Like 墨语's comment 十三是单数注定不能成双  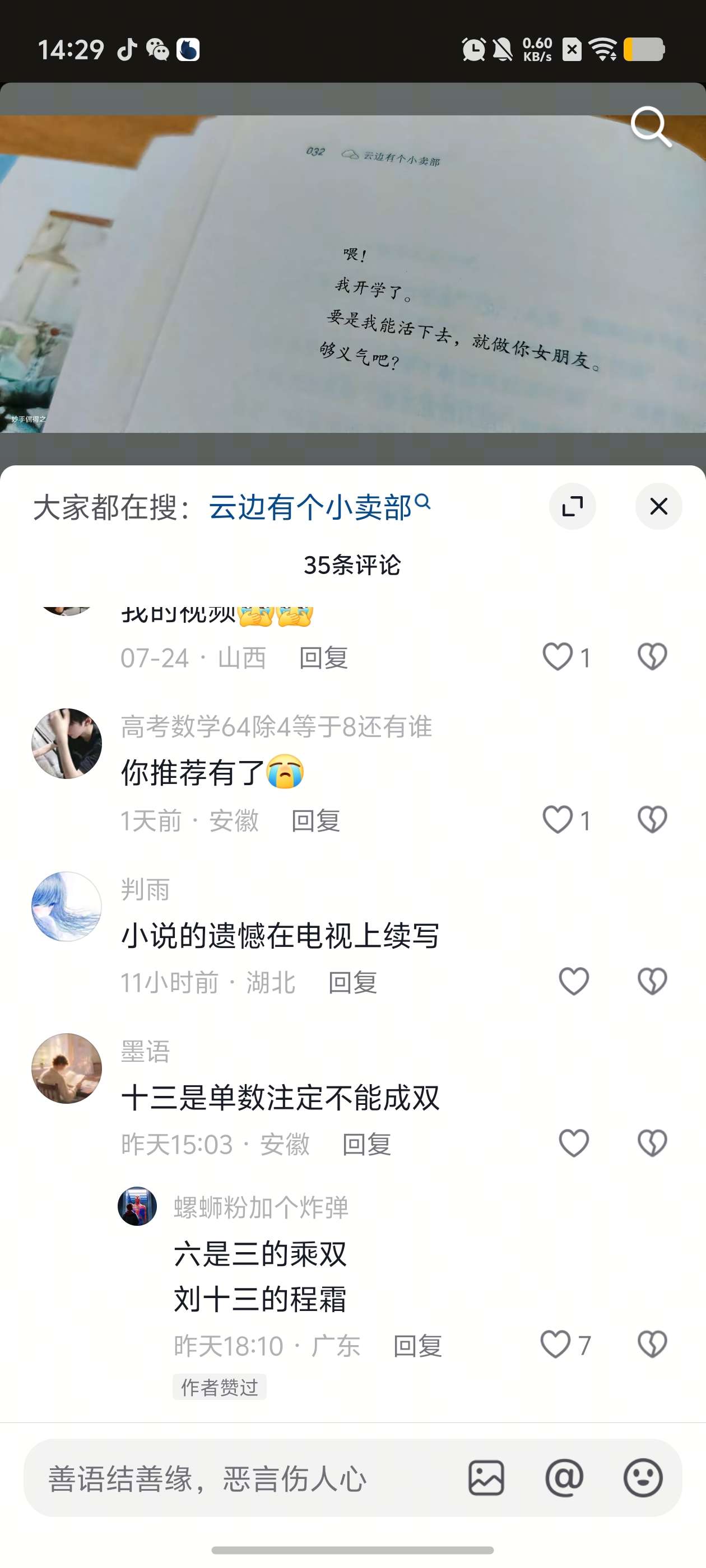(573, 1143)
